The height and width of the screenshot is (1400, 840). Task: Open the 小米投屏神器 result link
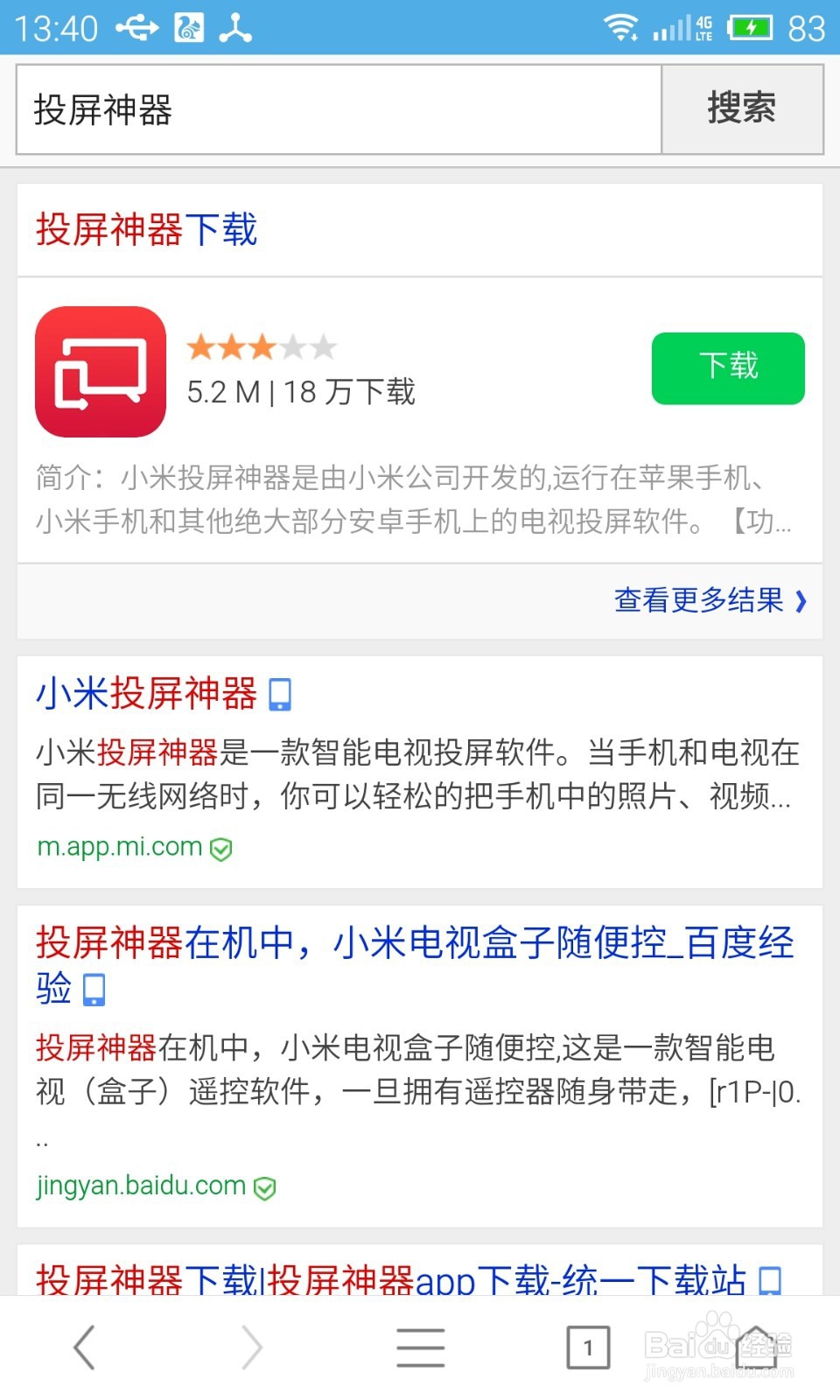(x=147, y=694)
